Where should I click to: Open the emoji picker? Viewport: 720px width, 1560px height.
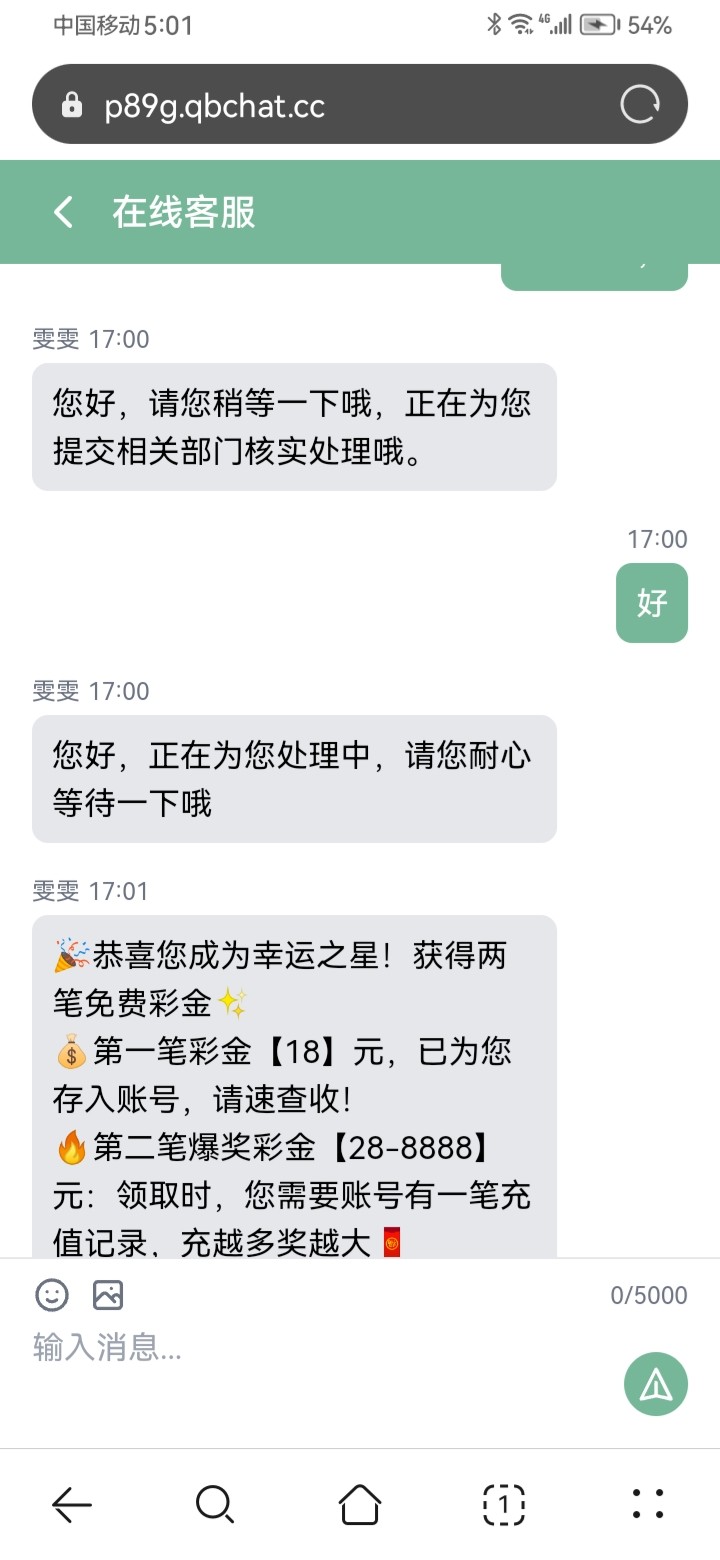coord(52,1295)
